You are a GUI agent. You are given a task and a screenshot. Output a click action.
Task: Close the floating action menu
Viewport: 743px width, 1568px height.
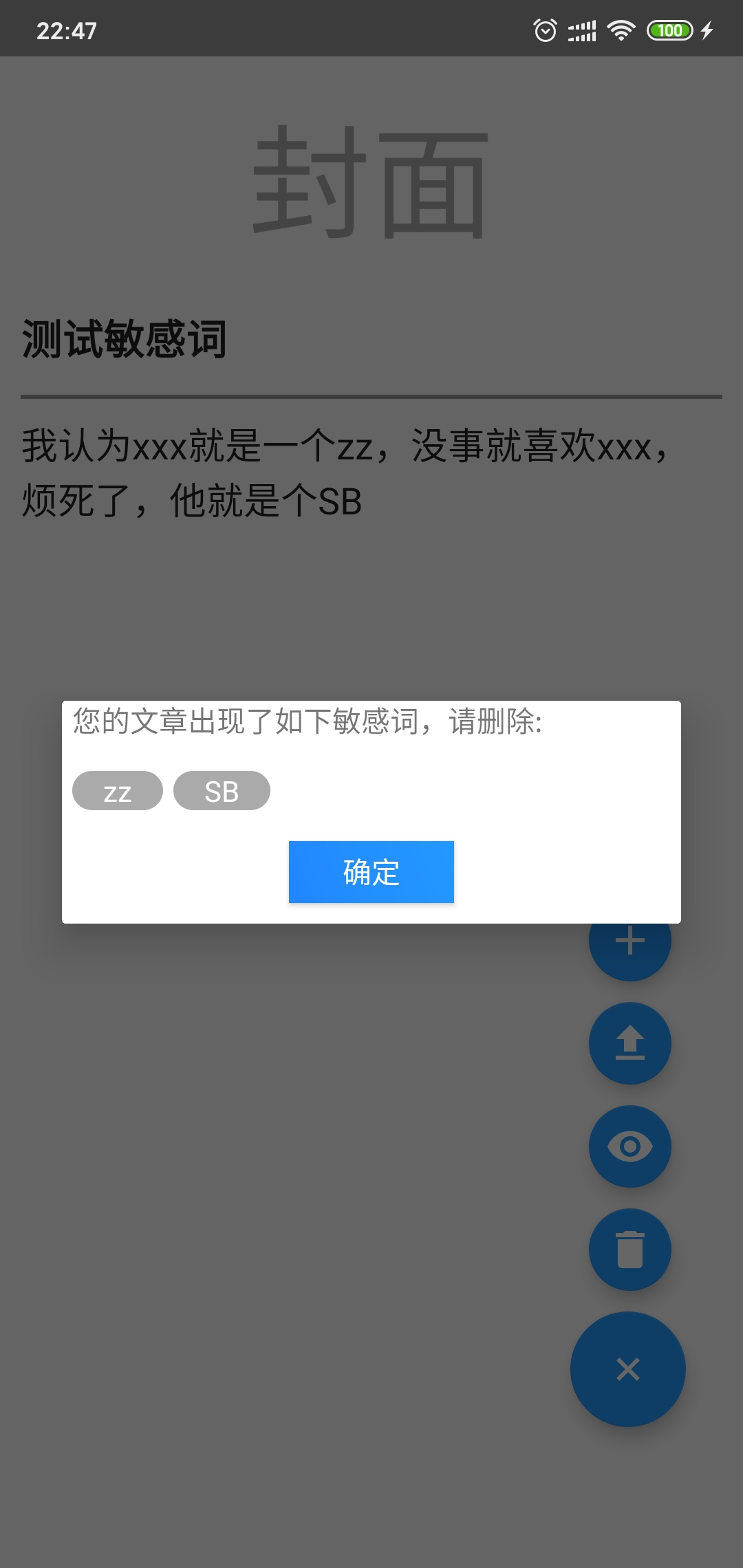click(627, 1369)
